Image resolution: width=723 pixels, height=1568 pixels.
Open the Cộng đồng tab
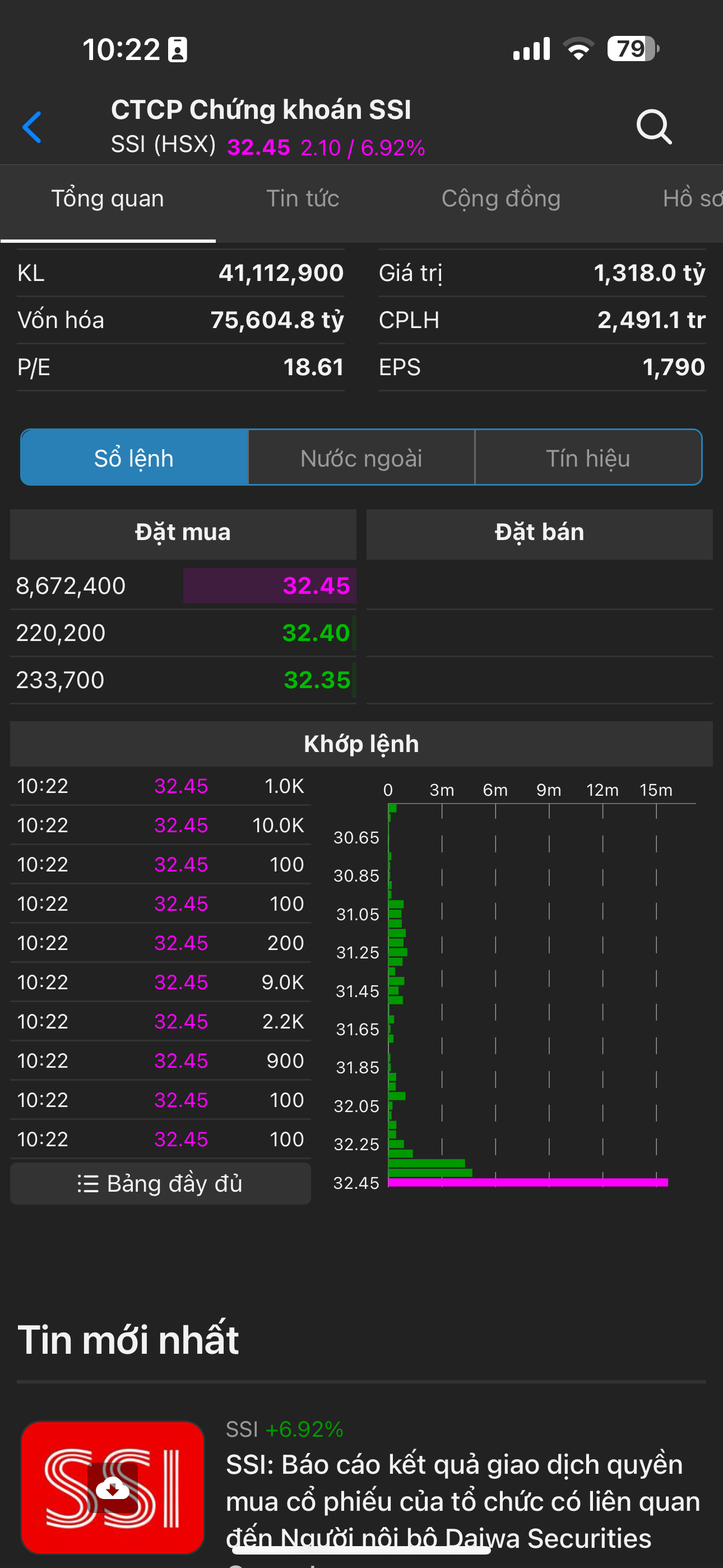[x=500, y=199]
